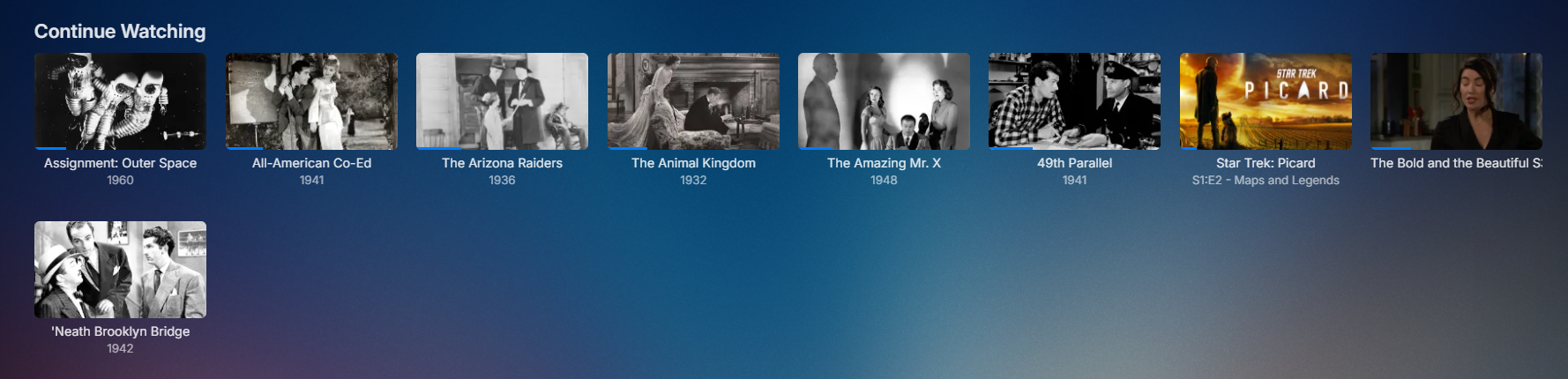Resume Star Trek: Picard Maps and Legends
The image size is (1568, 379).
pos(1266,100)
